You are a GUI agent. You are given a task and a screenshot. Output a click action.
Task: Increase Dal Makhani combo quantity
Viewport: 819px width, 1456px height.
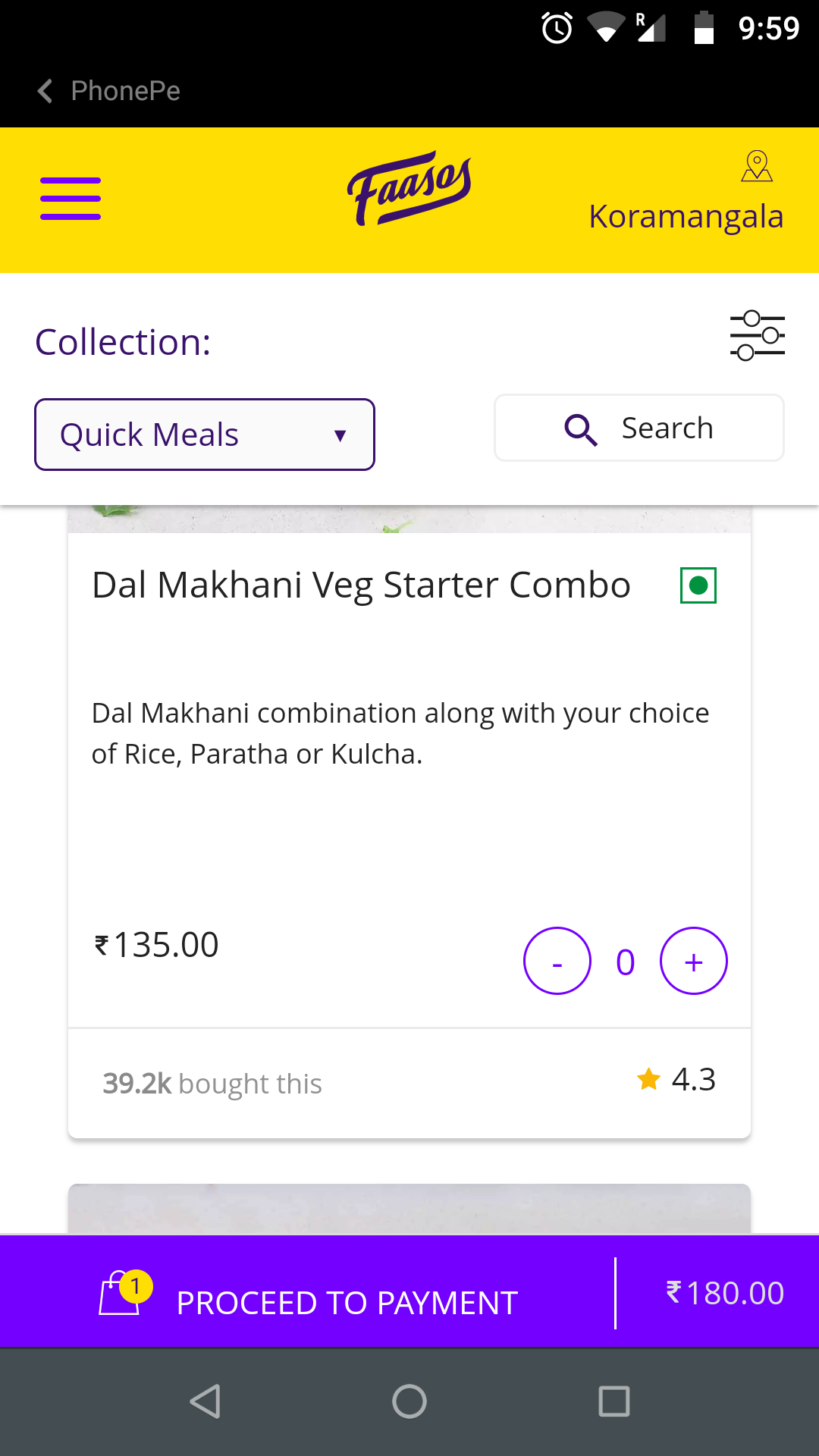(x=694, y=961)
